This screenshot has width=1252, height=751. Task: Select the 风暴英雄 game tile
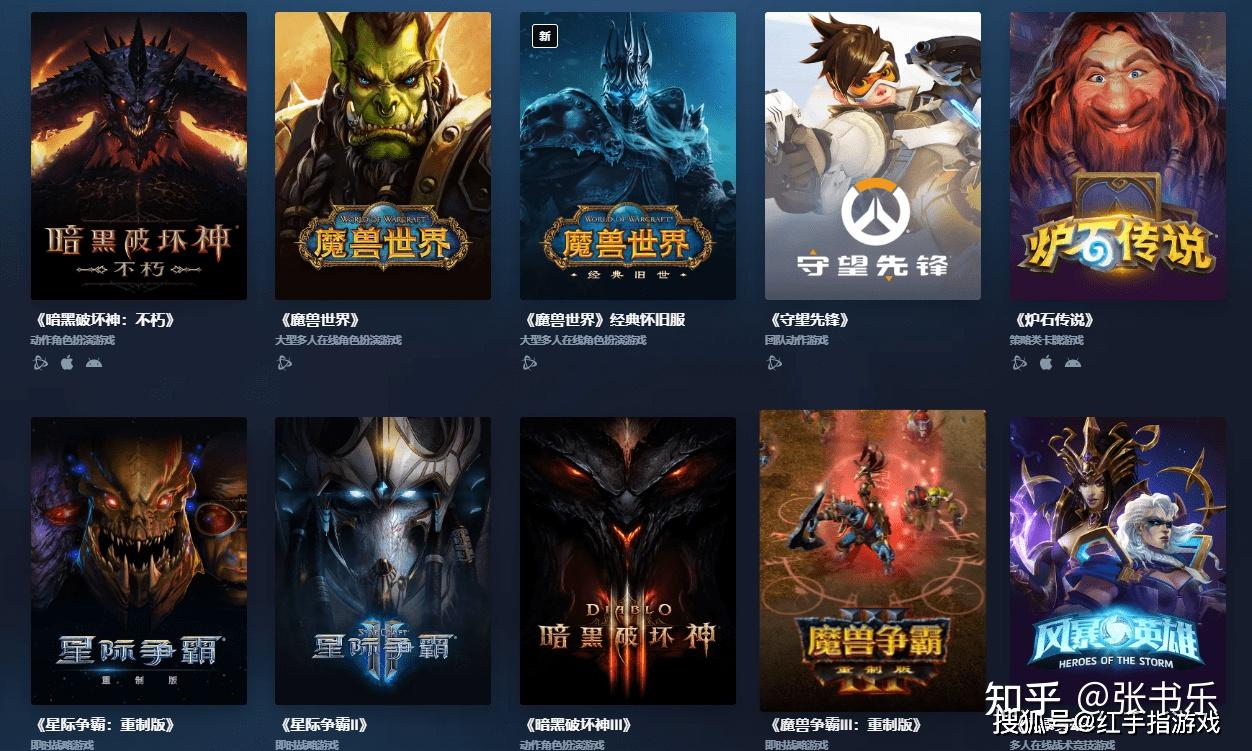(1117, 560)
